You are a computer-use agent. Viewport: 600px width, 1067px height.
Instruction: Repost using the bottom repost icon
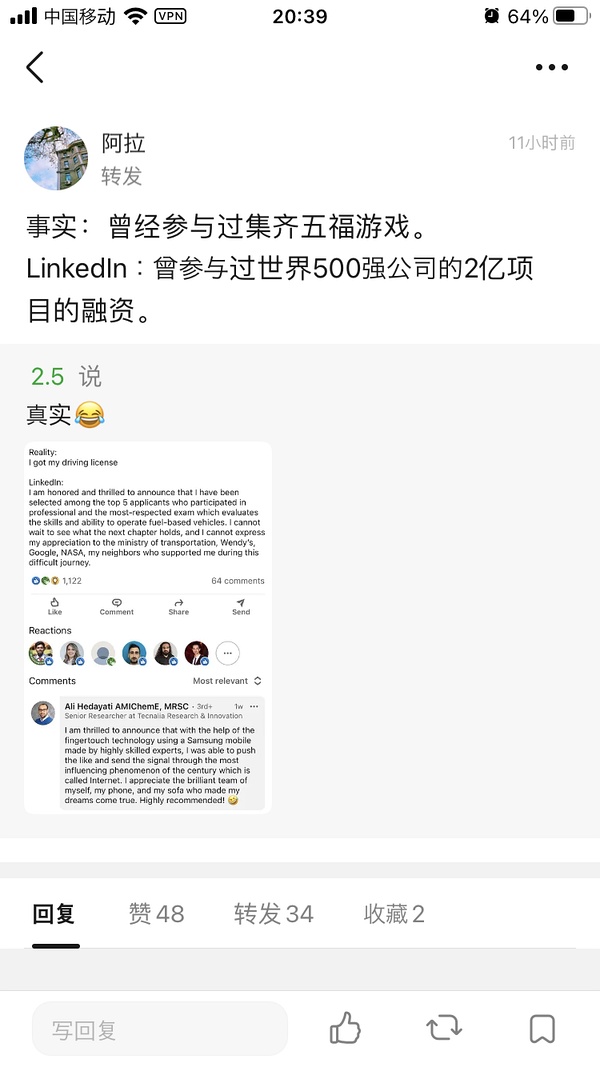point(443,1028)
